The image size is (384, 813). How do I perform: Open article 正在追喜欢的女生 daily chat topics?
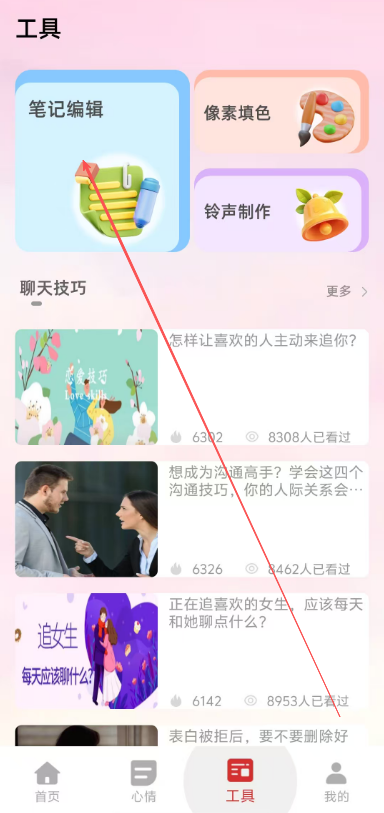(x=192, y=651)
